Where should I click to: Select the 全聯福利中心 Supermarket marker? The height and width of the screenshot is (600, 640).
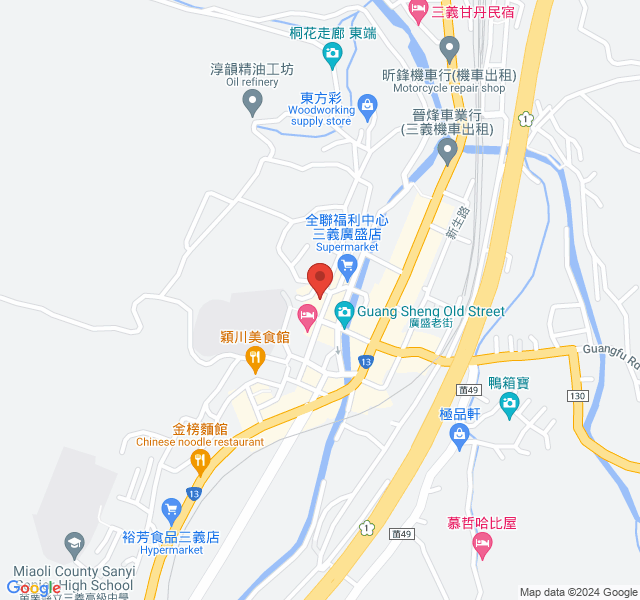pos(348,265)
